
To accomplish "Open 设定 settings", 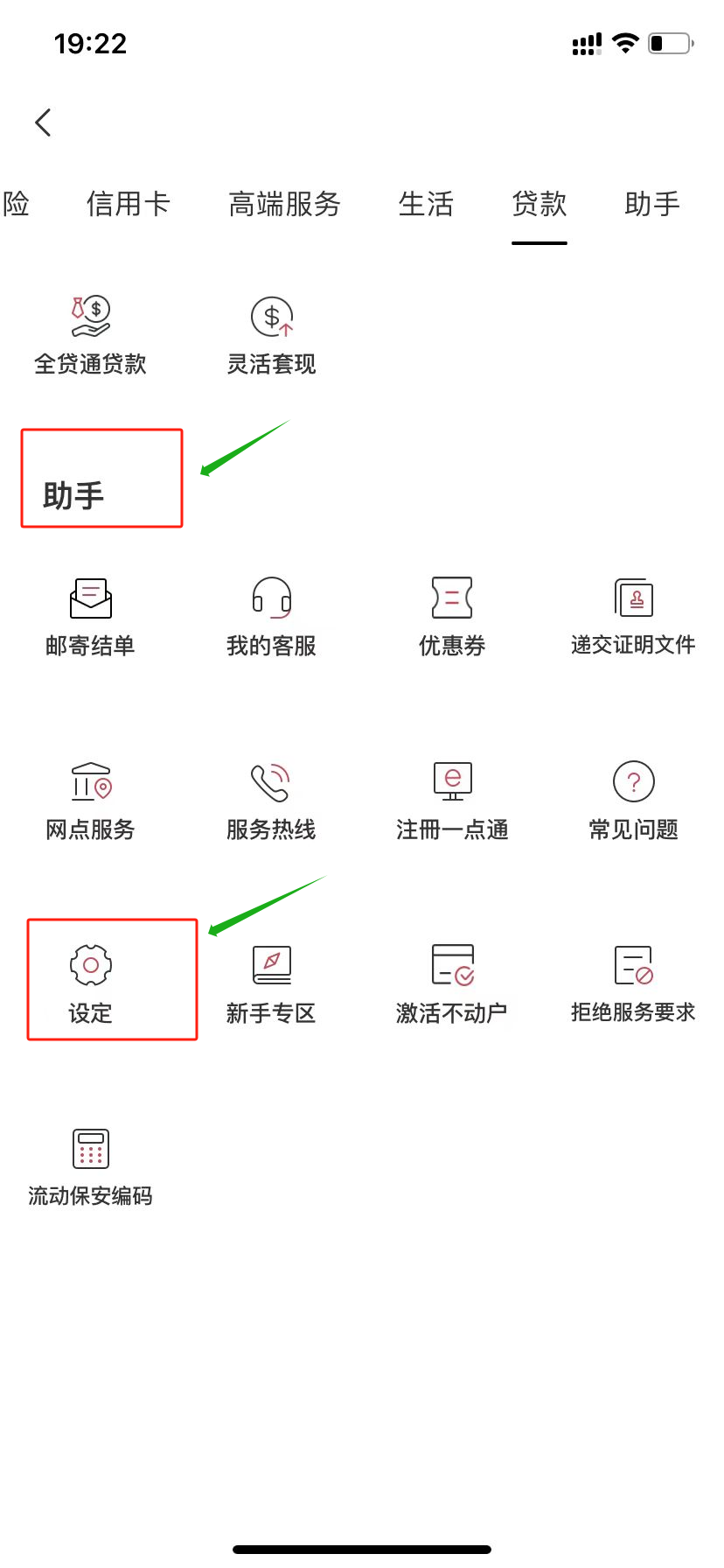I will pyautogui.click(x=90, y=984).
